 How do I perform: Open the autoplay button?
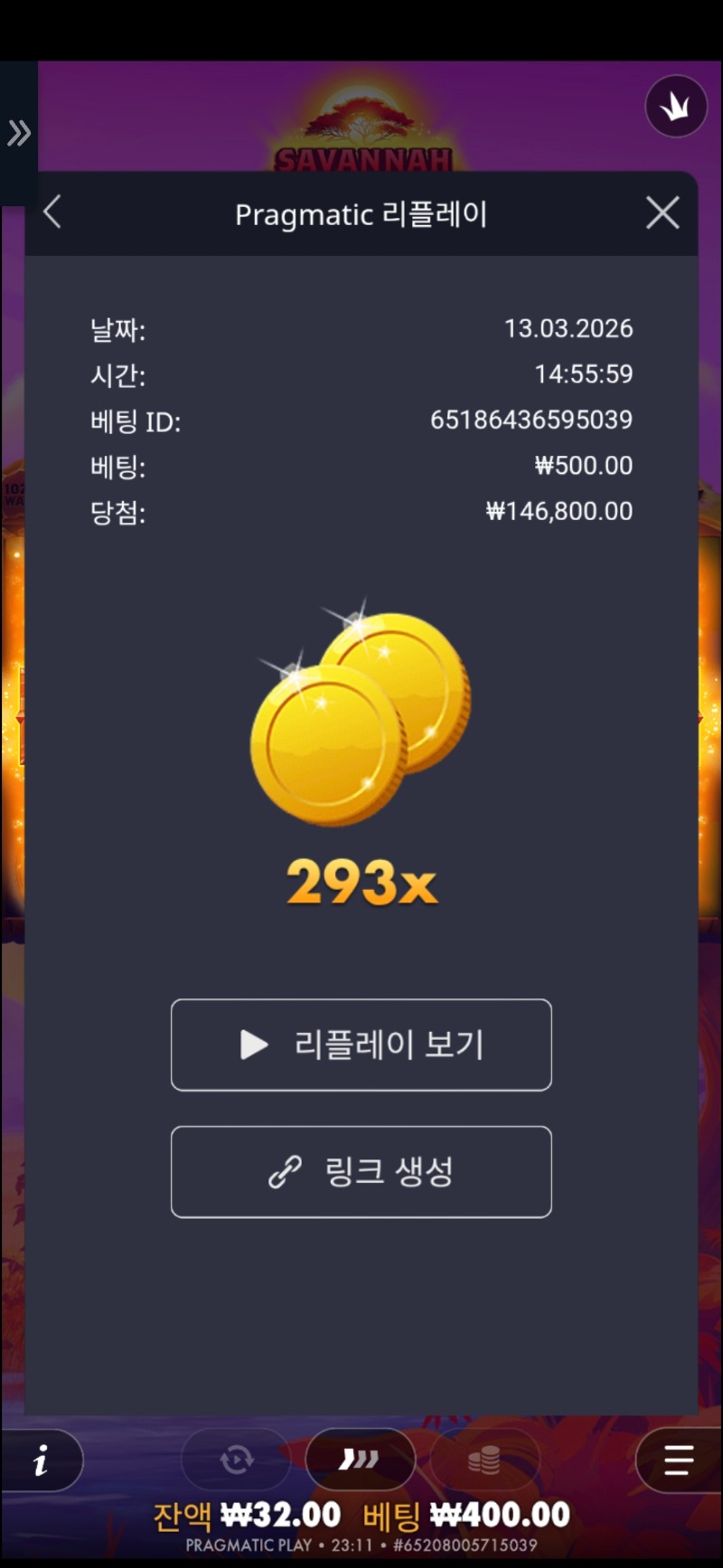pyautogui.click(x=236, y=1459)
